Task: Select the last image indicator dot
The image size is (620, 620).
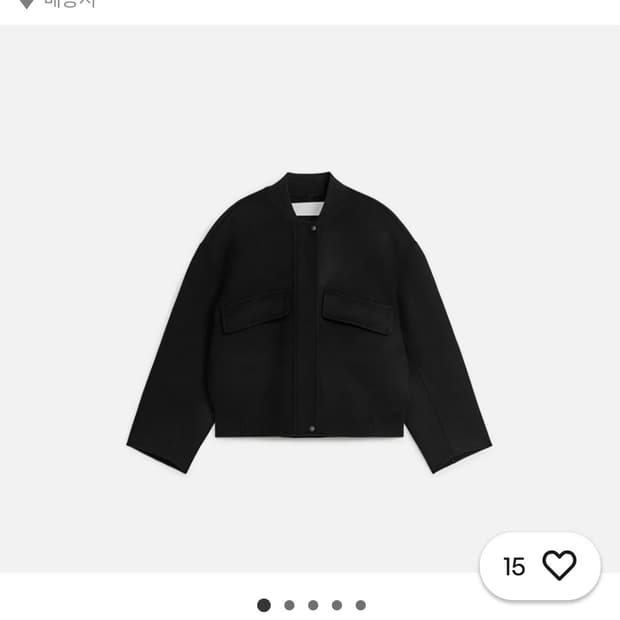Action: coord(361,605)
